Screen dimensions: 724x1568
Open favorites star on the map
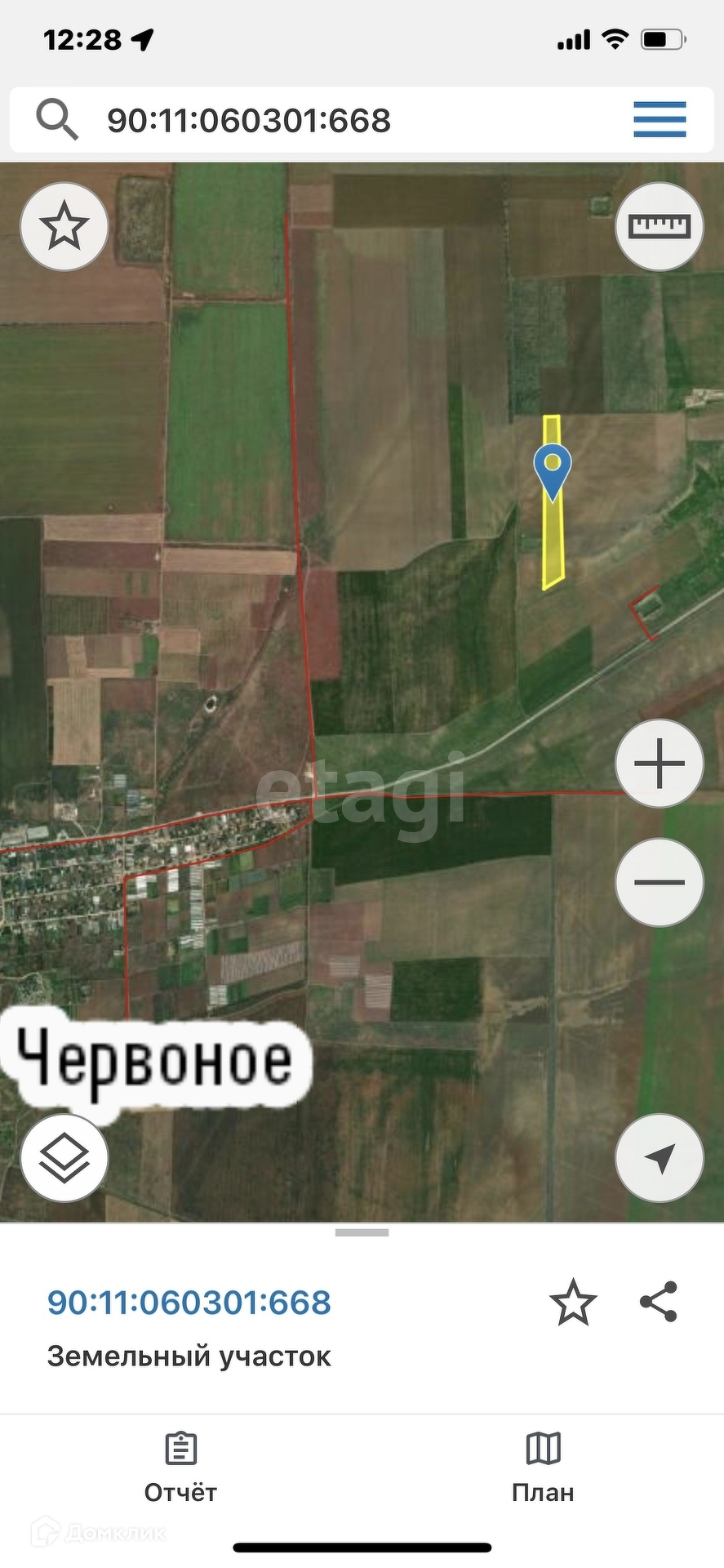click(x=64, y=227)
